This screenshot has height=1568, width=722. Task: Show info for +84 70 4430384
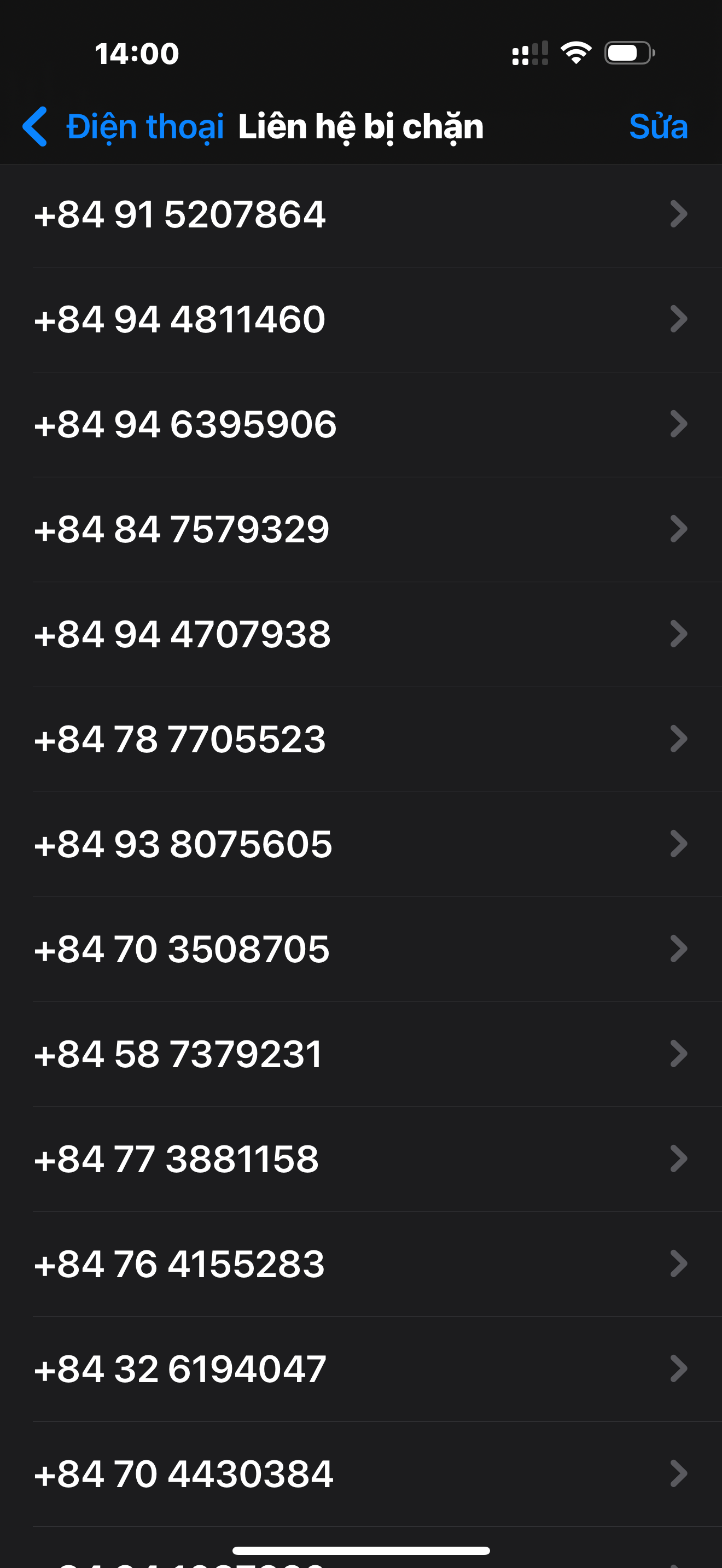pyautogui.click(x=361, y=1475)
